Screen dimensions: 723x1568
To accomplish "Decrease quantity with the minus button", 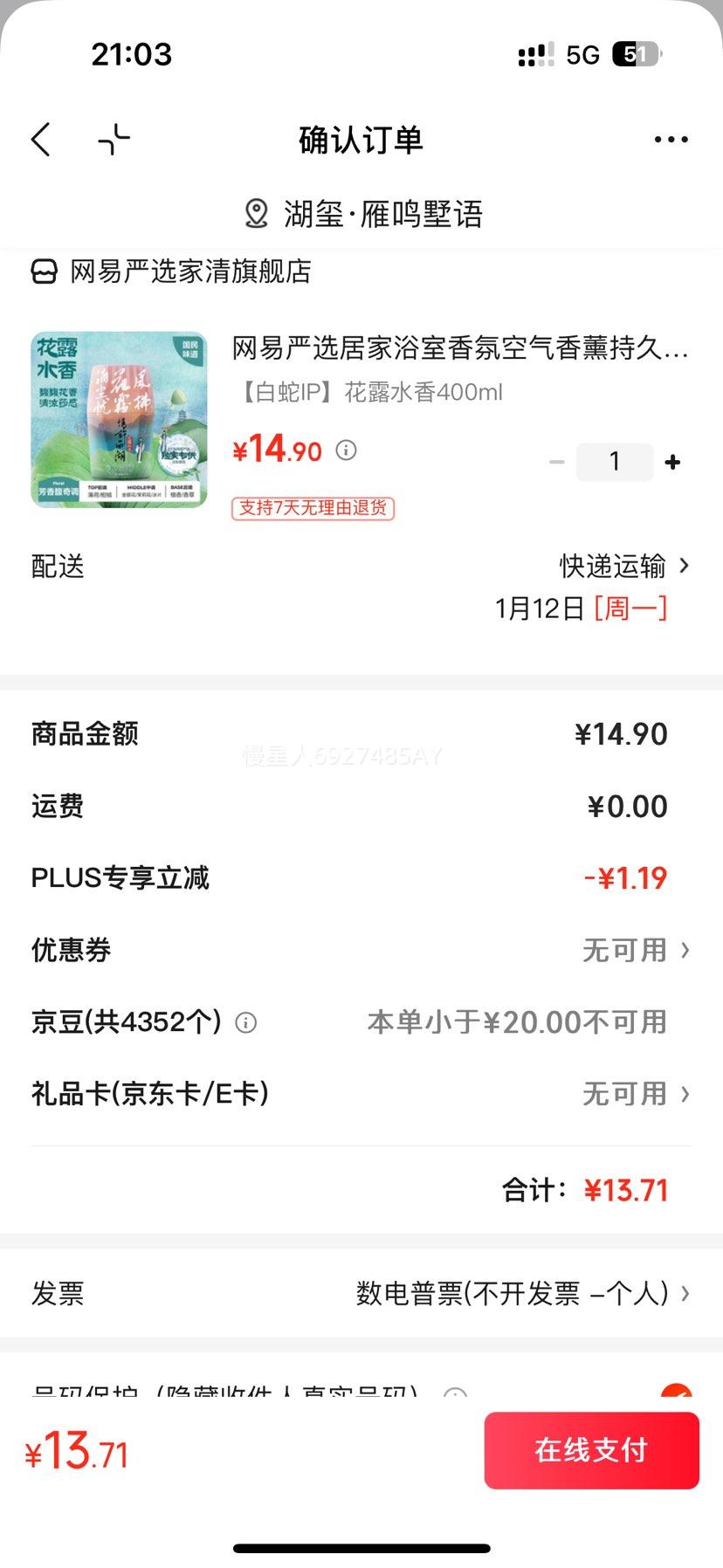I will pyautogui.click(x=558, y=461).
